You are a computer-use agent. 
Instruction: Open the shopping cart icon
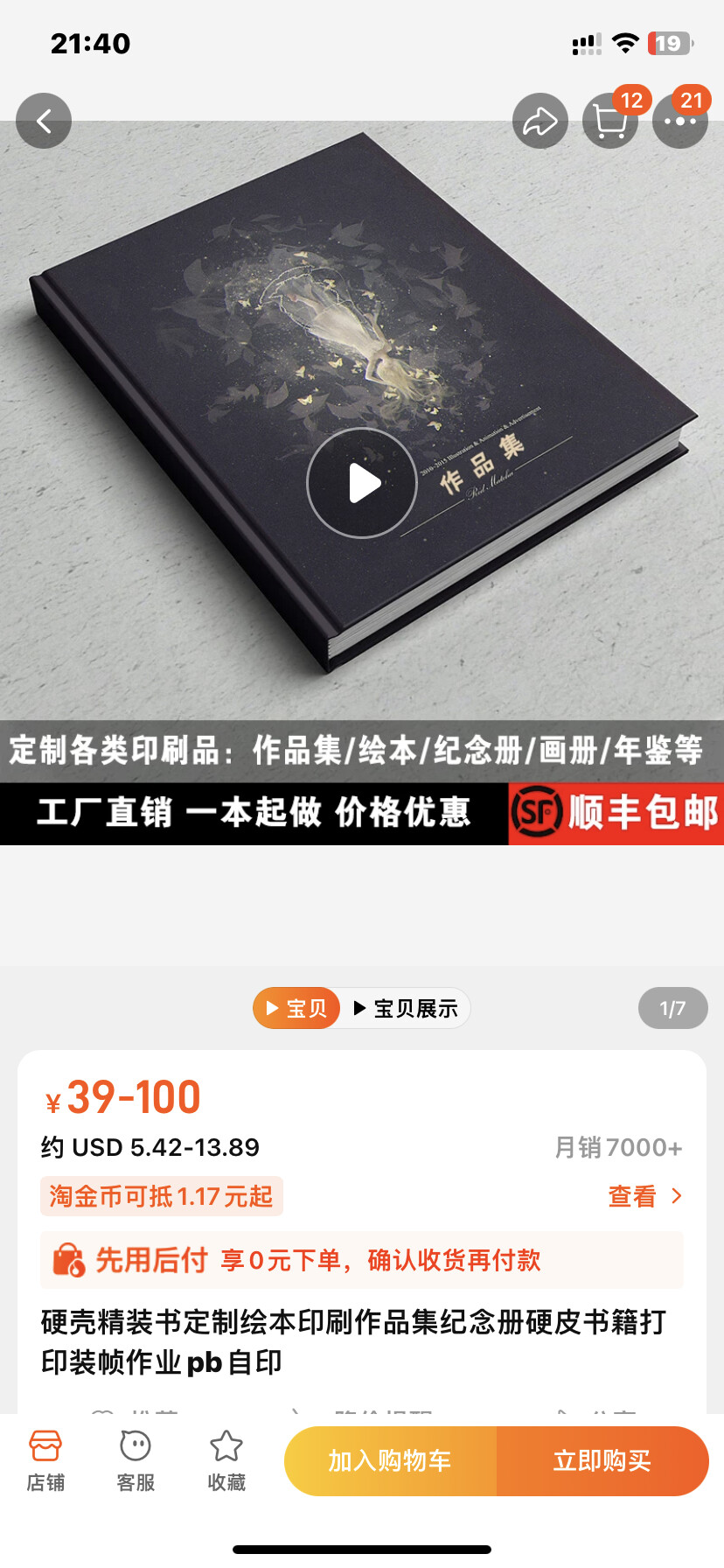click(609, 121)
